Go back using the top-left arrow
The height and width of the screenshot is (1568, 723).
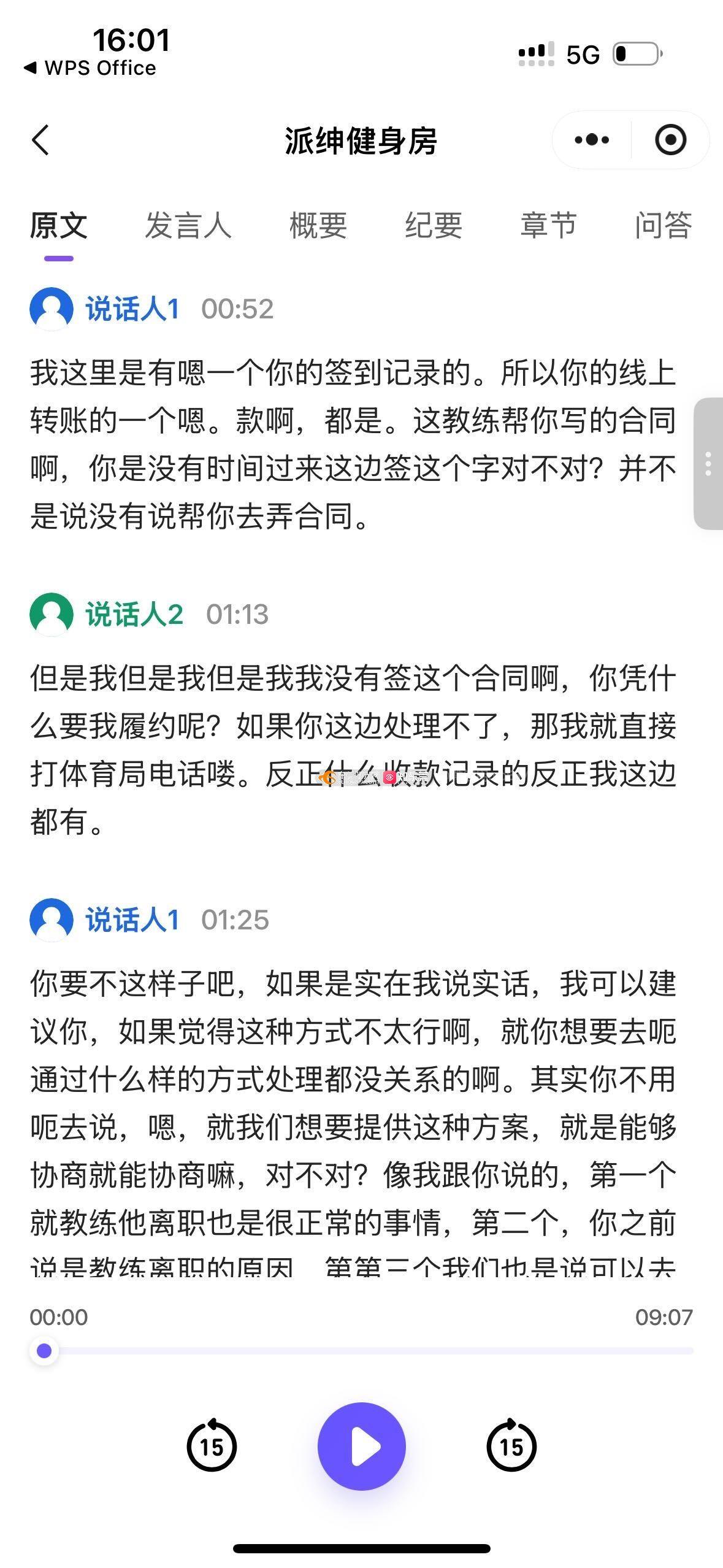[x=40, y=140]
